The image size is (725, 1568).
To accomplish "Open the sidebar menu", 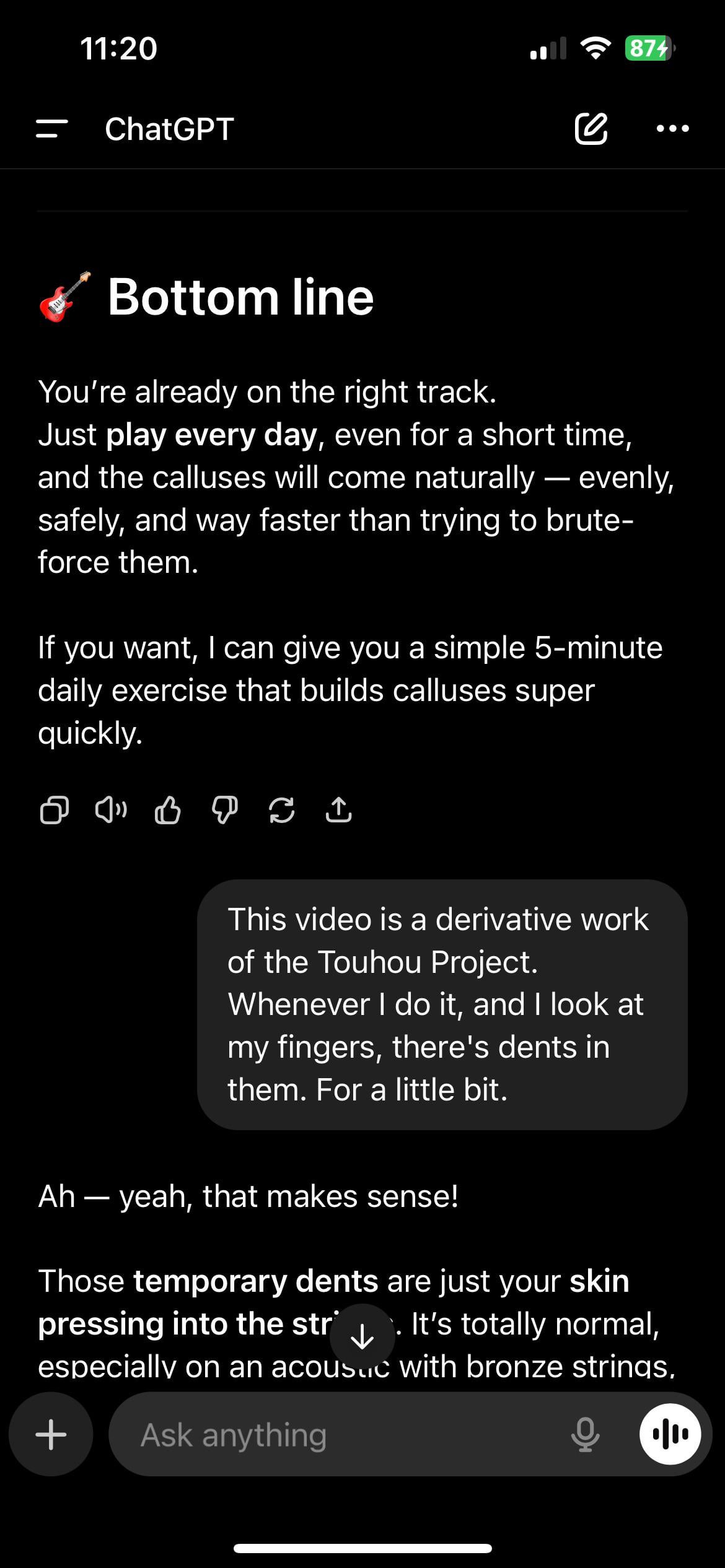I will coord(51,129).
